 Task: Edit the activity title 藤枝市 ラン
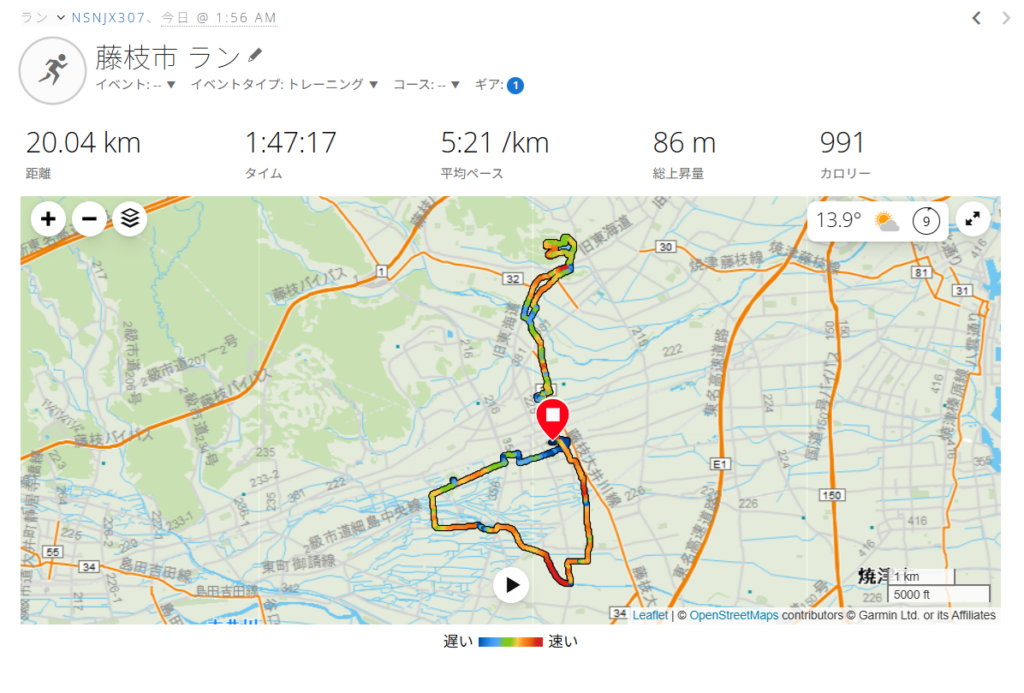(256, 55)
